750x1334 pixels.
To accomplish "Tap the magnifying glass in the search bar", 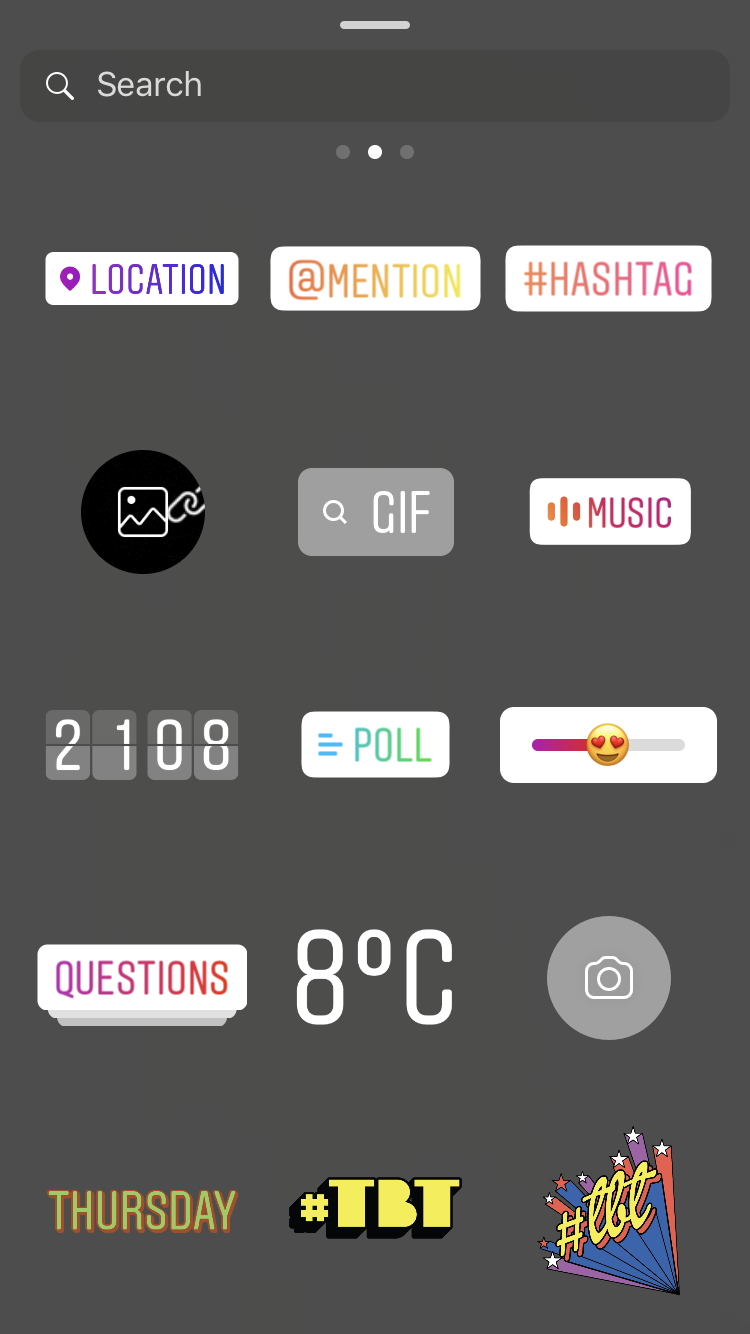I will tap(60, 85).
